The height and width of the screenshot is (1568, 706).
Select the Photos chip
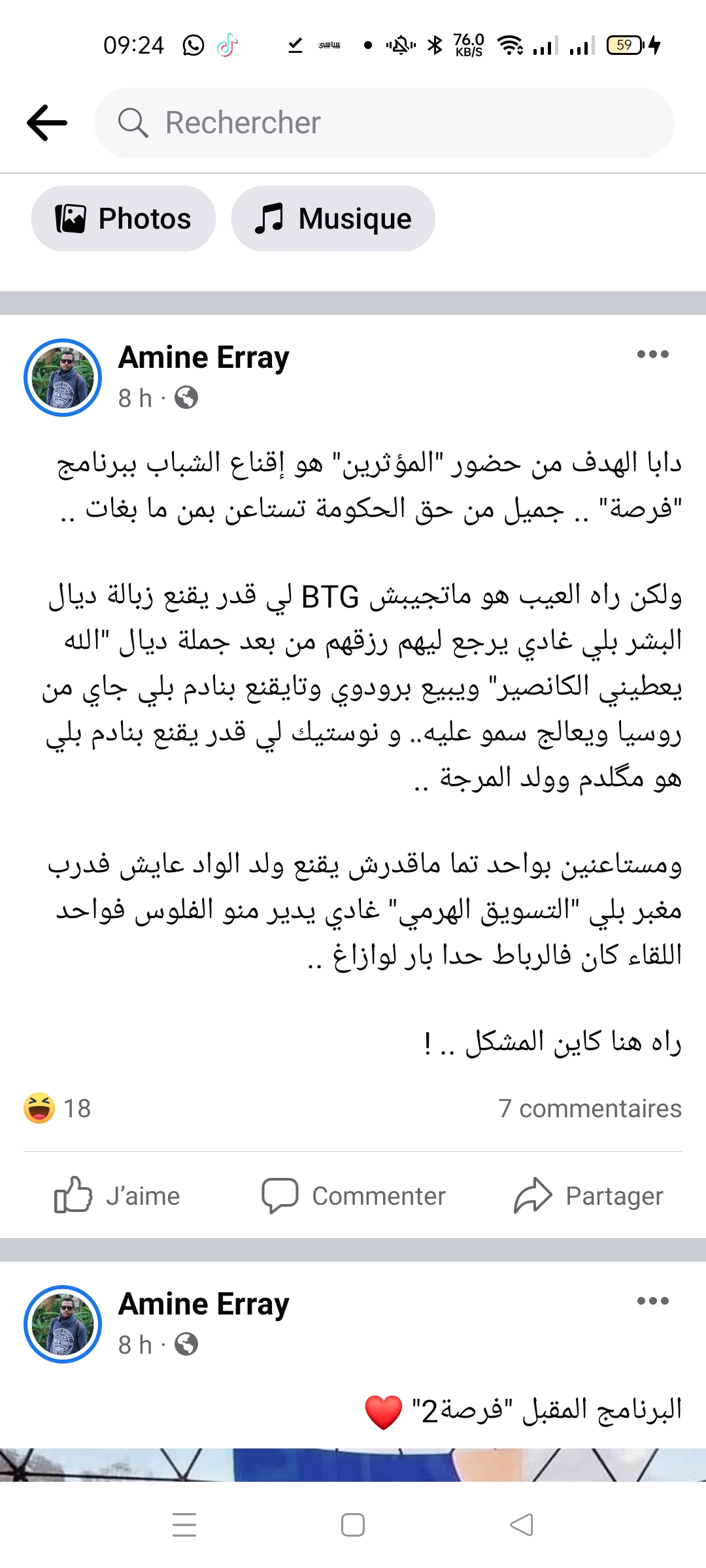coord(124,219)
